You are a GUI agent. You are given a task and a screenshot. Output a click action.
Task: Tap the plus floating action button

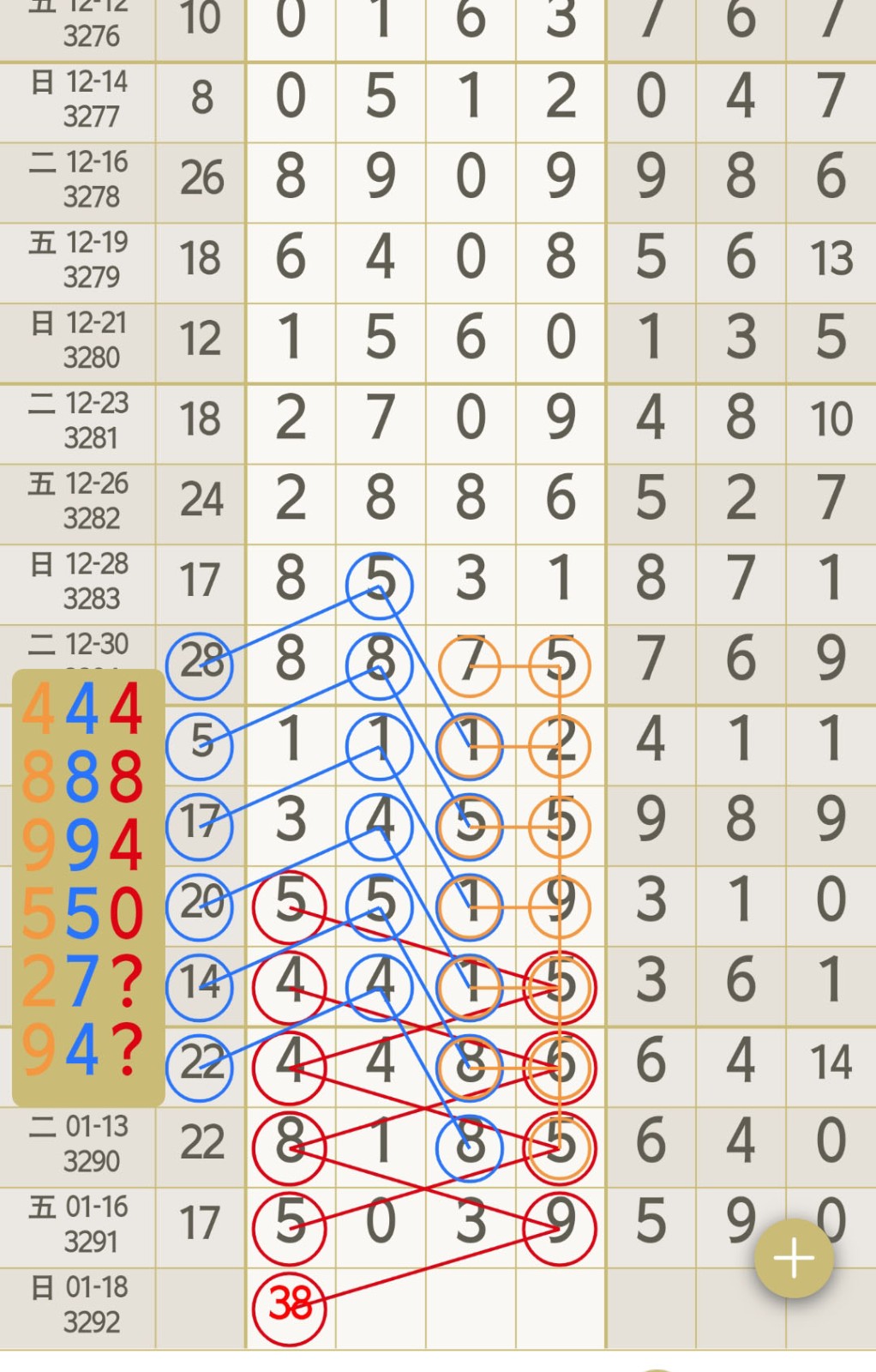point(794,1259)
